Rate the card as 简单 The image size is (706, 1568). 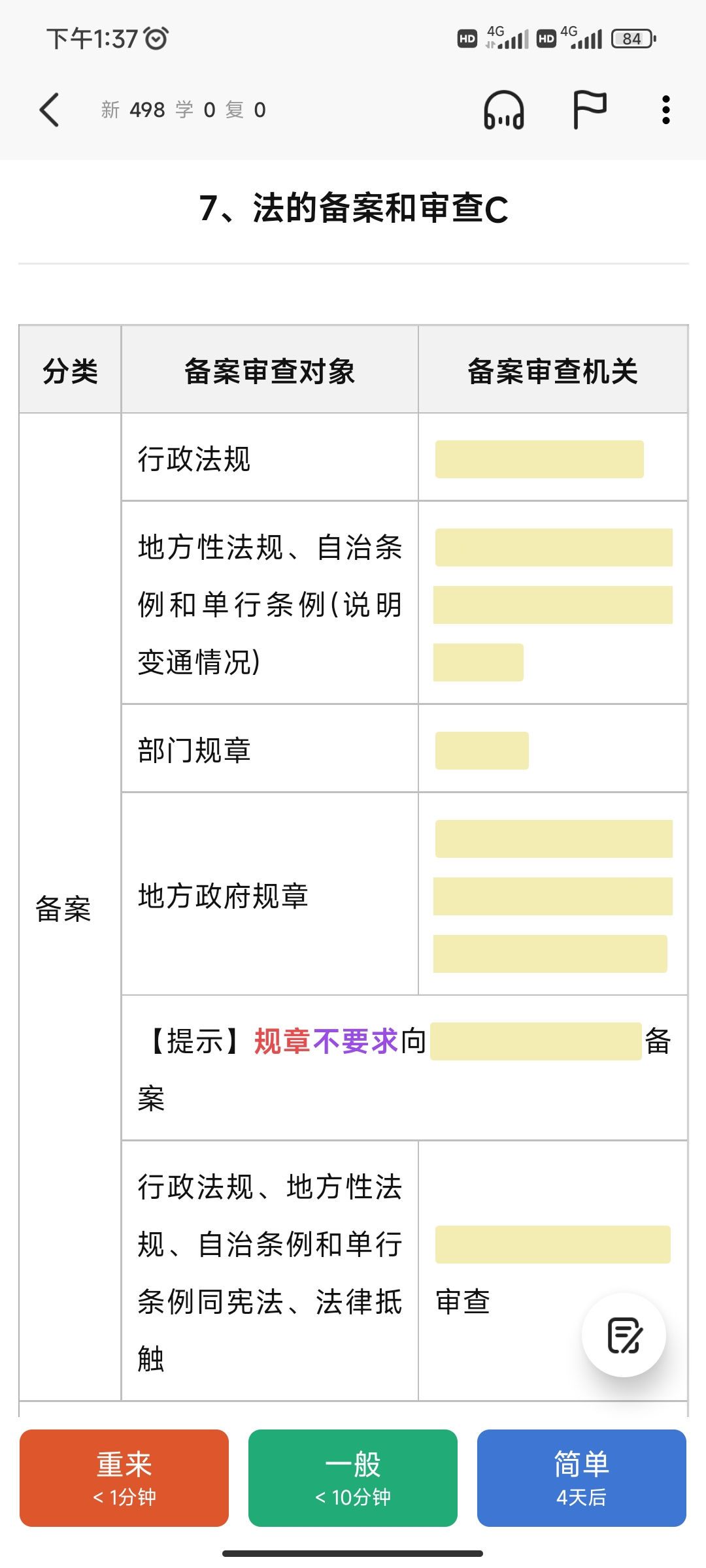point(582,1478)
